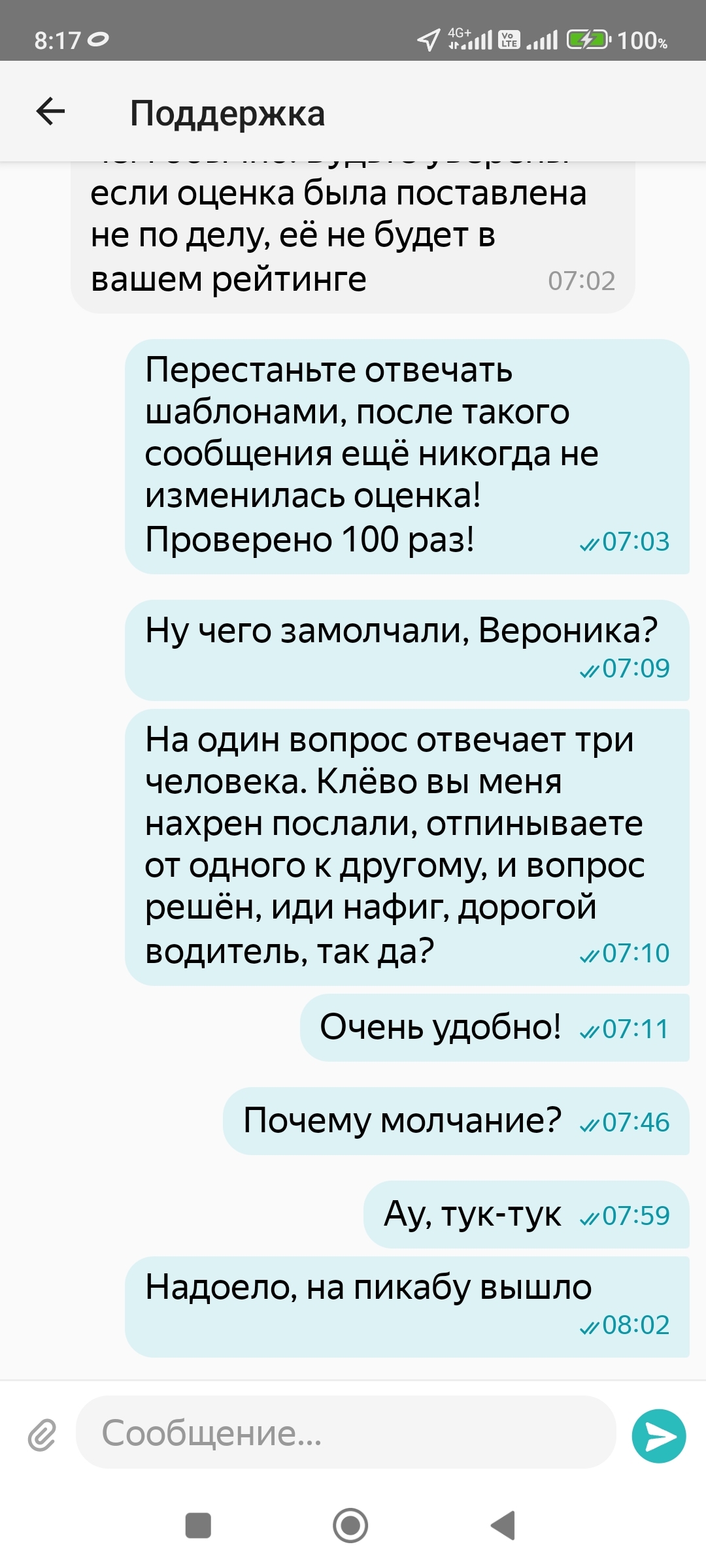Go back from the Поддержка chat

pyautogui.click(x=50, y=111)
